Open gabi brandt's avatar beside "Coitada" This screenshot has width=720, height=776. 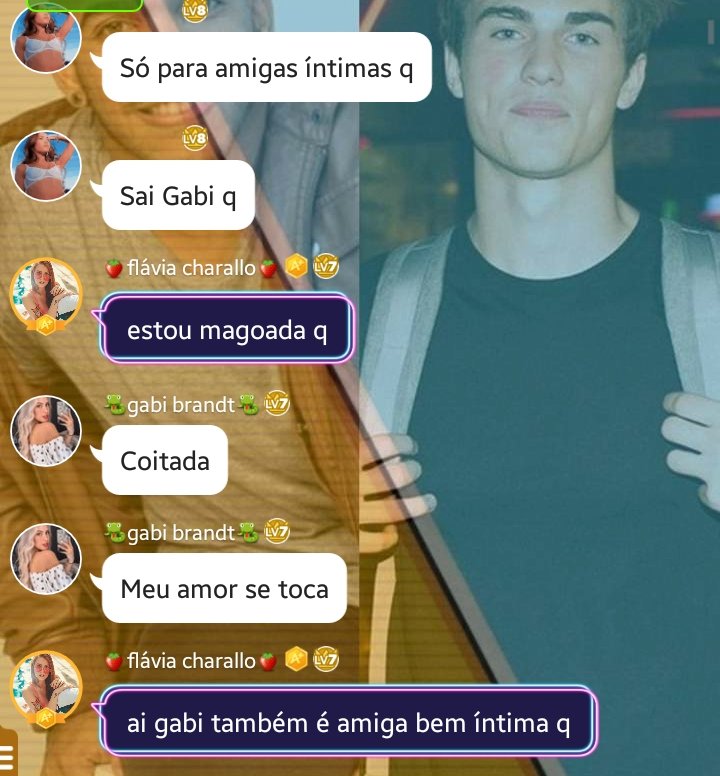(x=46, y=430)
